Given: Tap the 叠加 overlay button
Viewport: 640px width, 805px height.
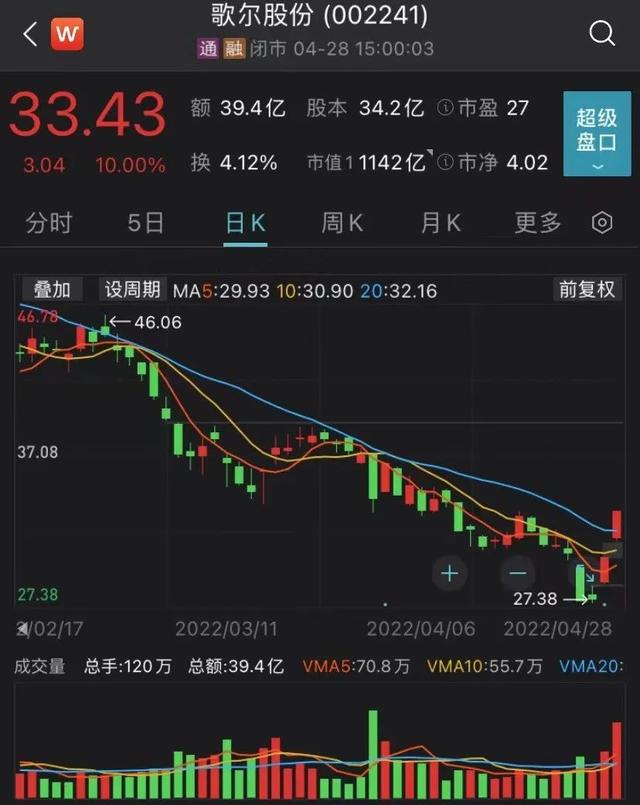Looking at the screenshot, I should click(53, 290).
